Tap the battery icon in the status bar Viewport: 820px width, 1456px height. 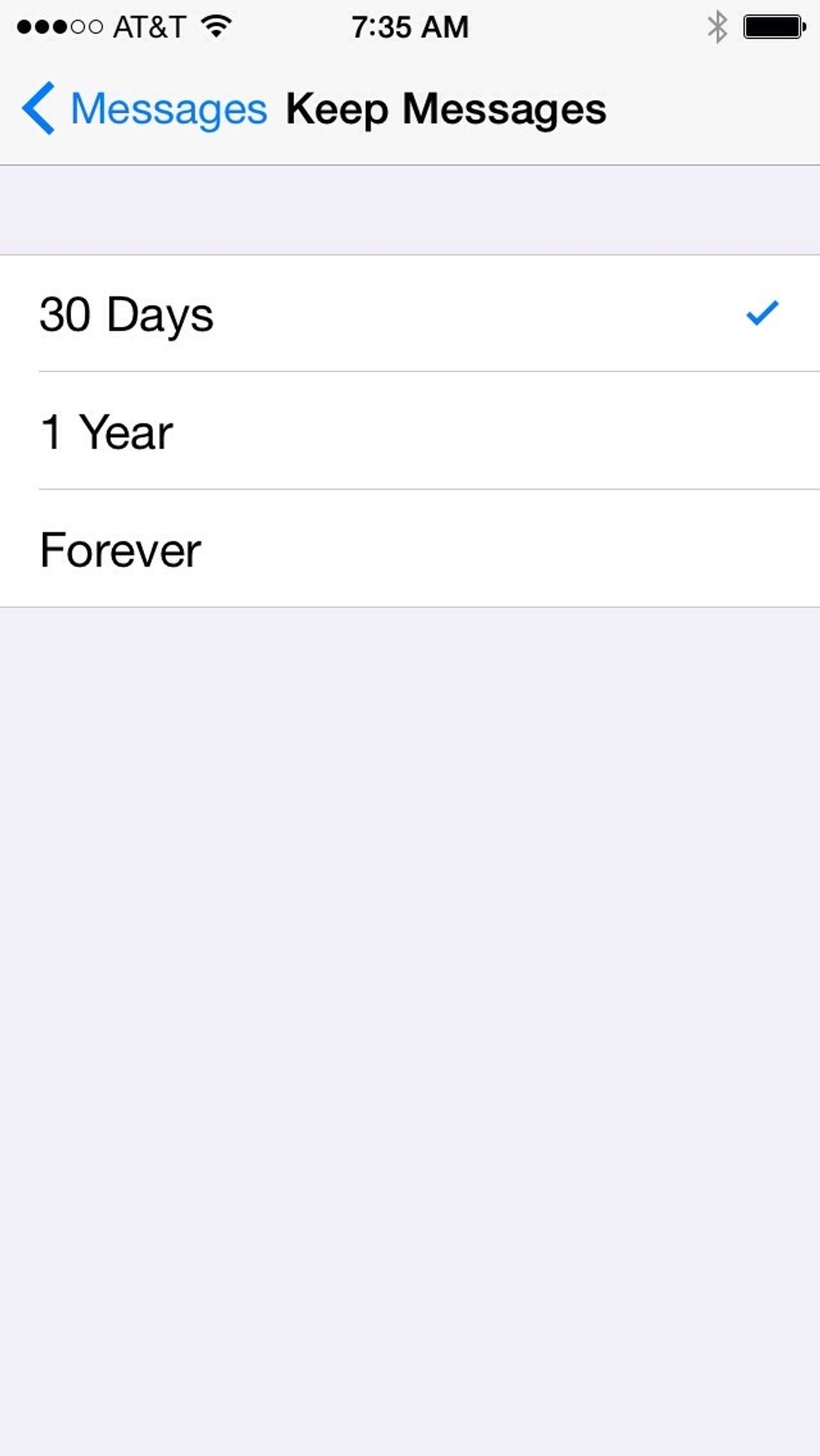774,25
